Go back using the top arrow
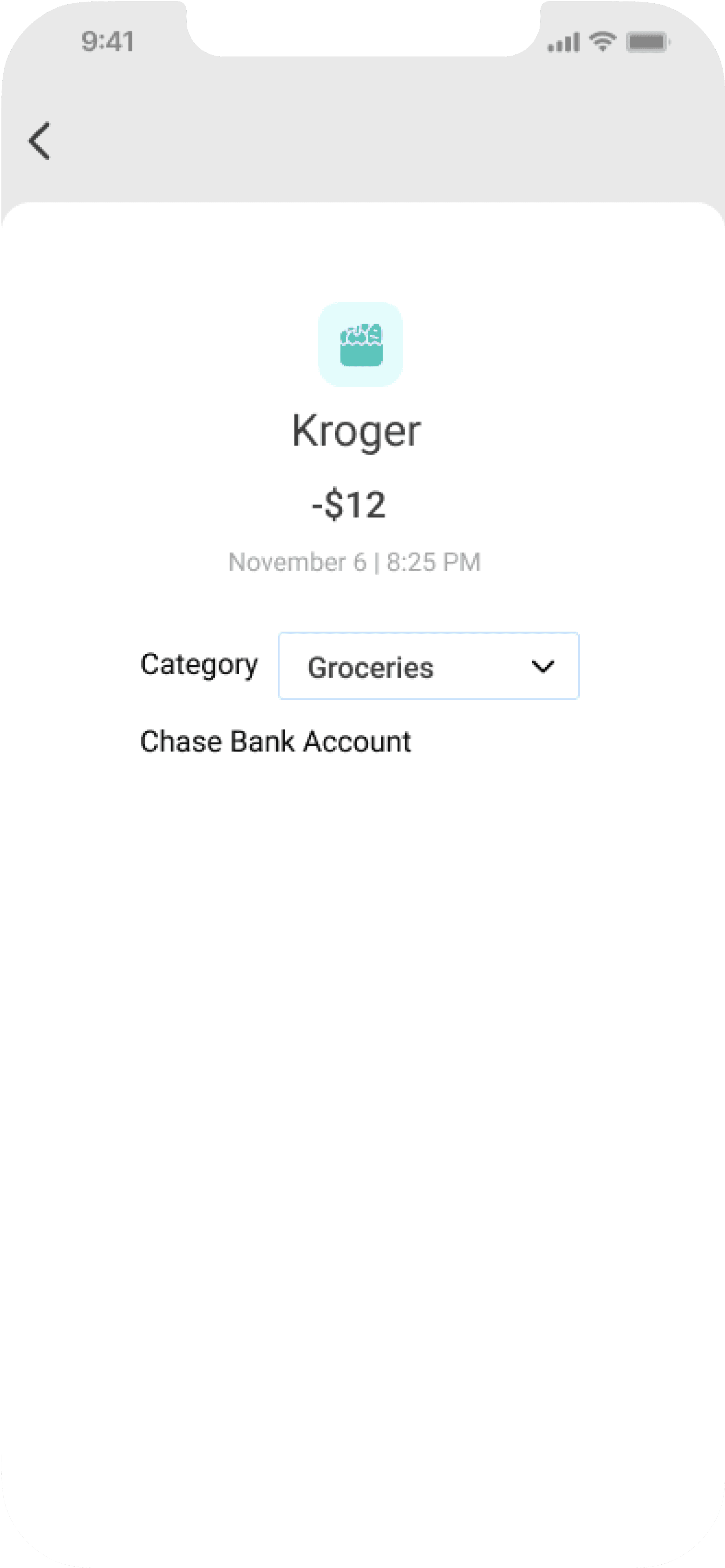Image resolution: width=725 pixels, height=1568 pixels. coord(39,141)
